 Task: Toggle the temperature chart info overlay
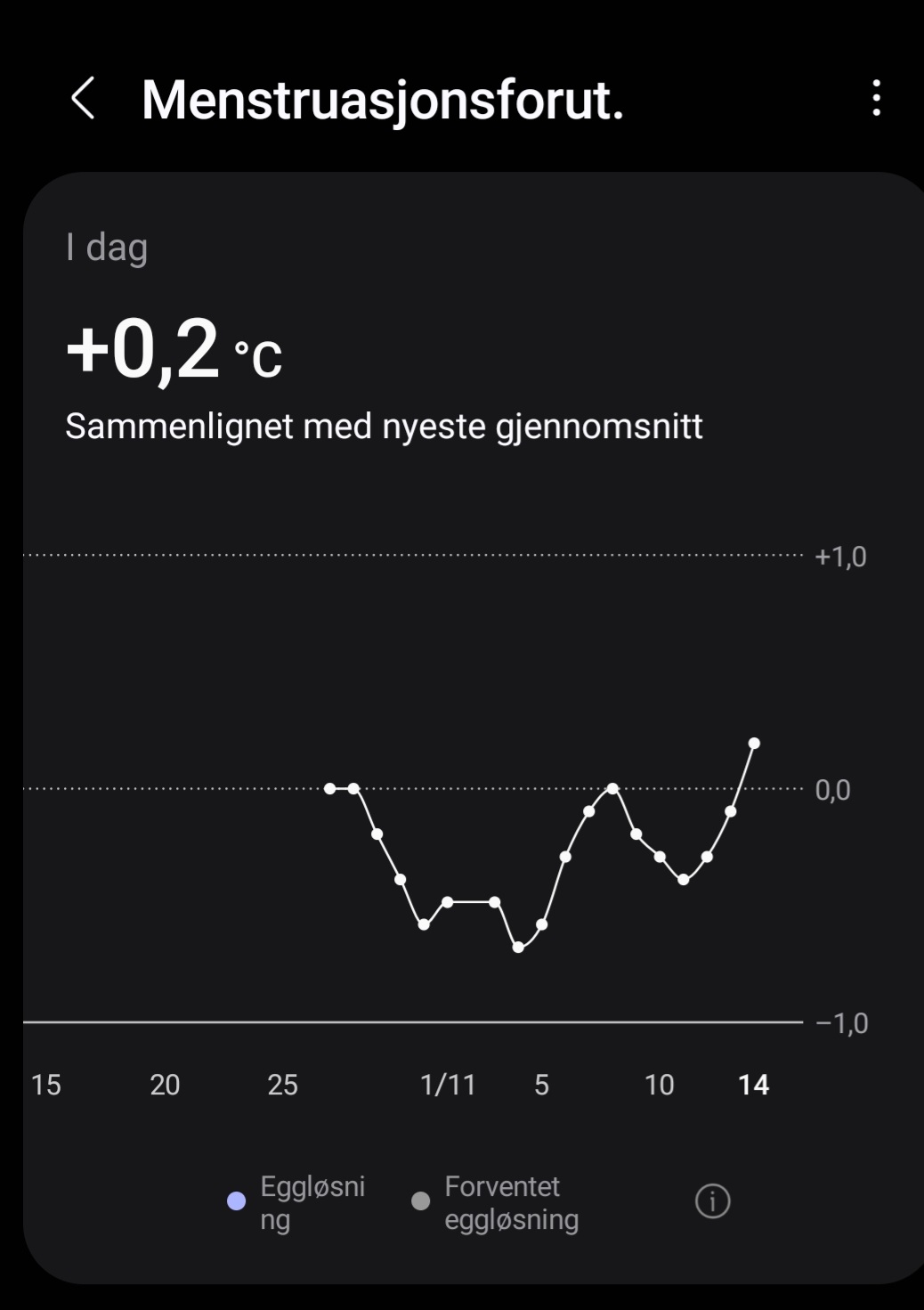click(711, 1201)
